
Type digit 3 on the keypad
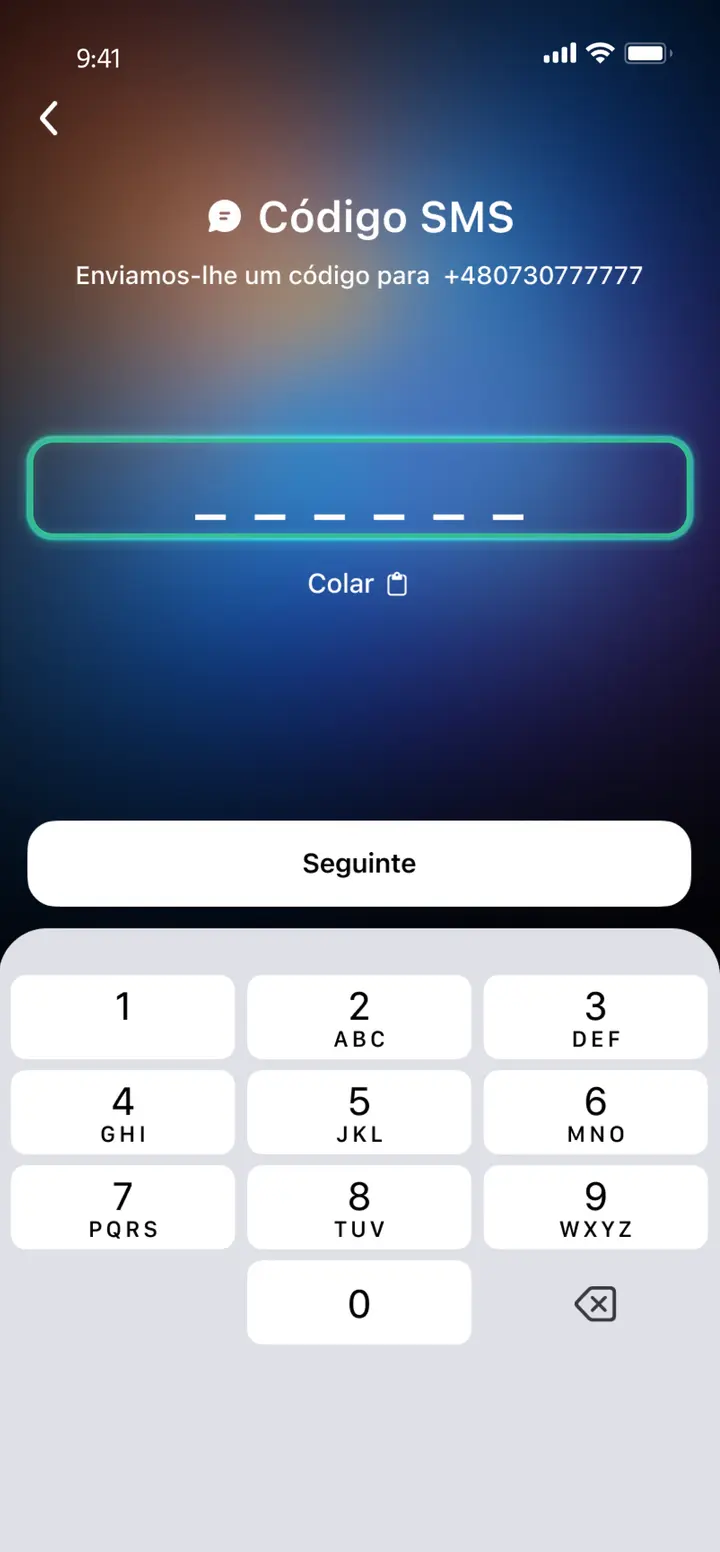pos(595,1016)
